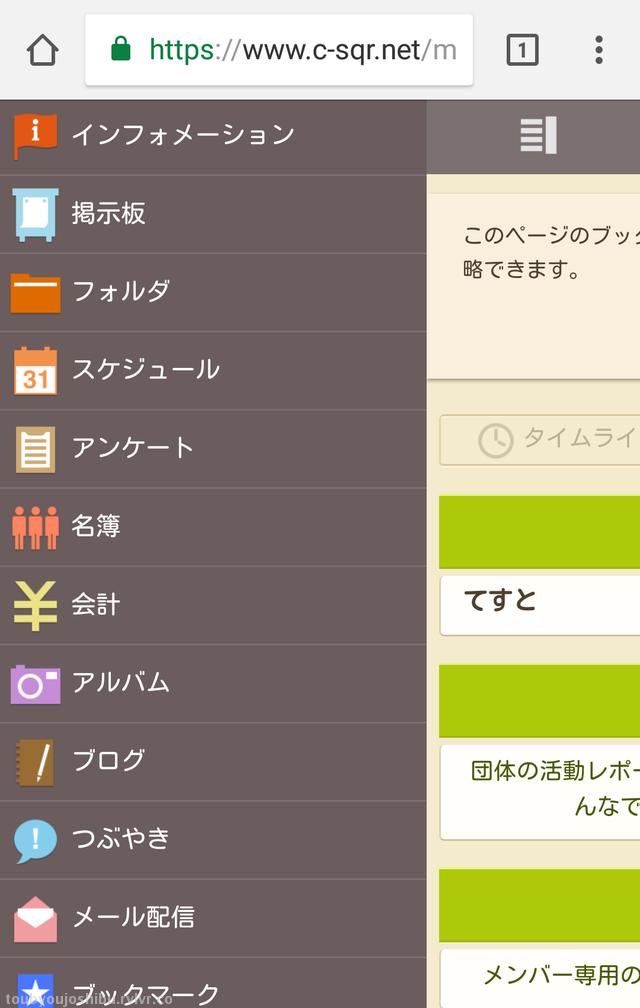Image resolution: width=640 pixels, height=1008 pixels.
Task: Open スケジュール calendar
Action: coord(145,370)
